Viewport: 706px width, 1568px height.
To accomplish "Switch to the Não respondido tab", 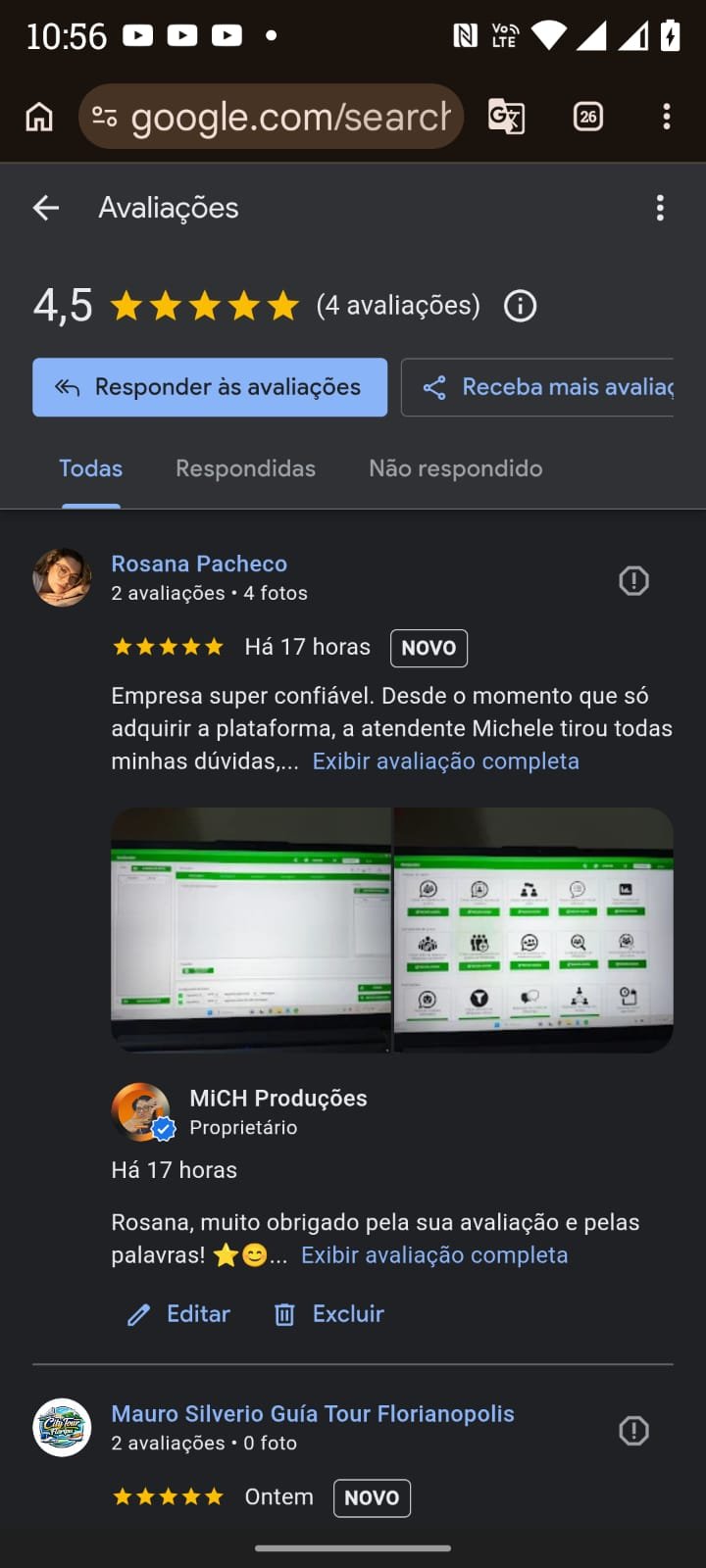I will tap(455, 468).
